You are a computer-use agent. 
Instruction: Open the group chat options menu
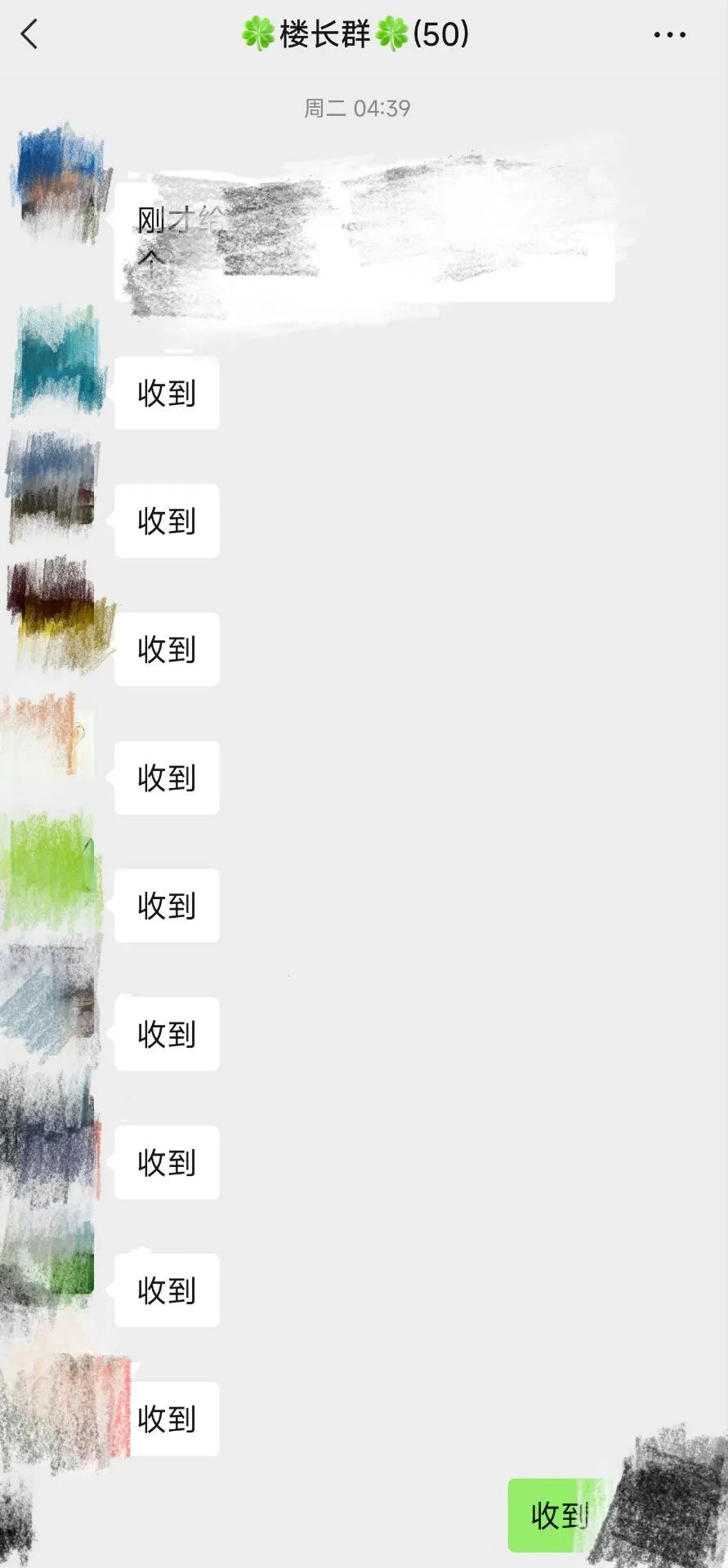tap(669, 35)
